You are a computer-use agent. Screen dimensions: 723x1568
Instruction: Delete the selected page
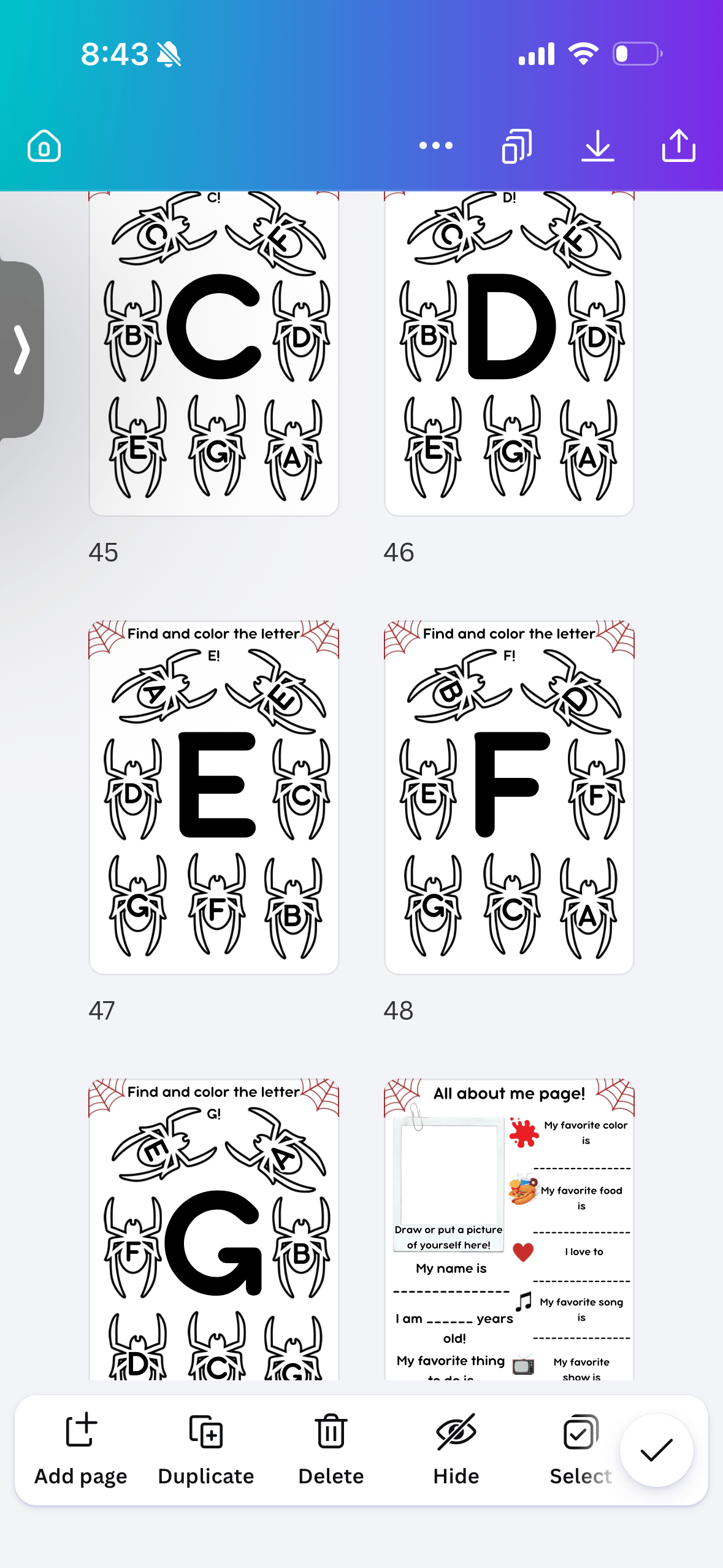tap(331, 1450)
